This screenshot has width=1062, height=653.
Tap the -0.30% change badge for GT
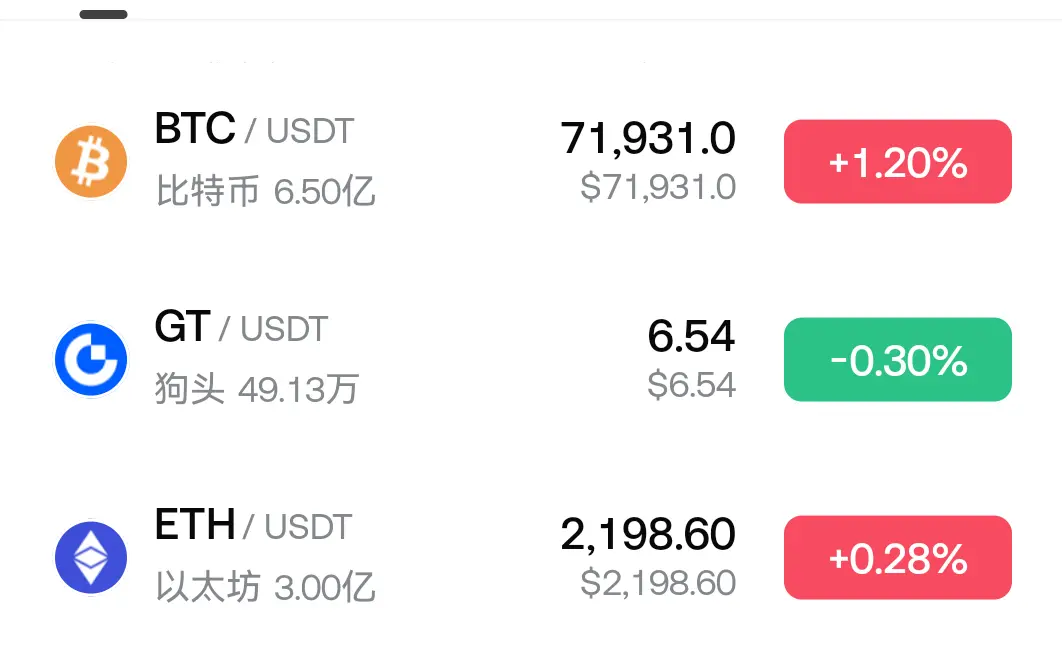[897, 360]
